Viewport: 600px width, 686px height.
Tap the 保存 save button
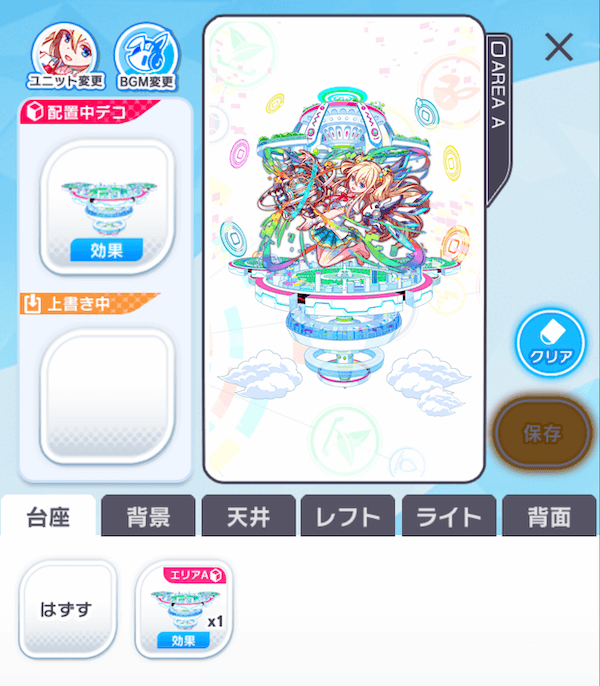(542, 433)
